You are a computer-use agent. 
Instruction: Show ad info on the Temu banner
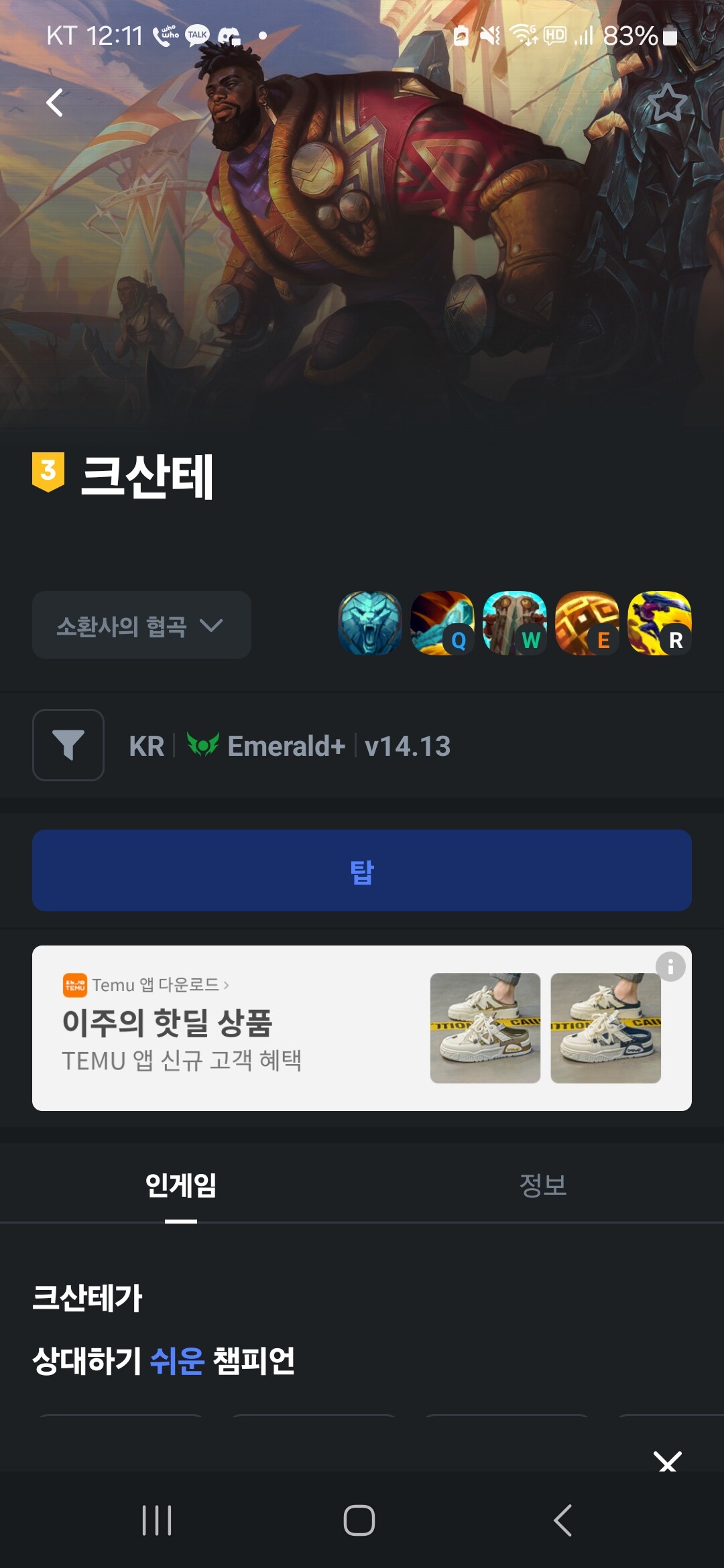pos(670,967)
